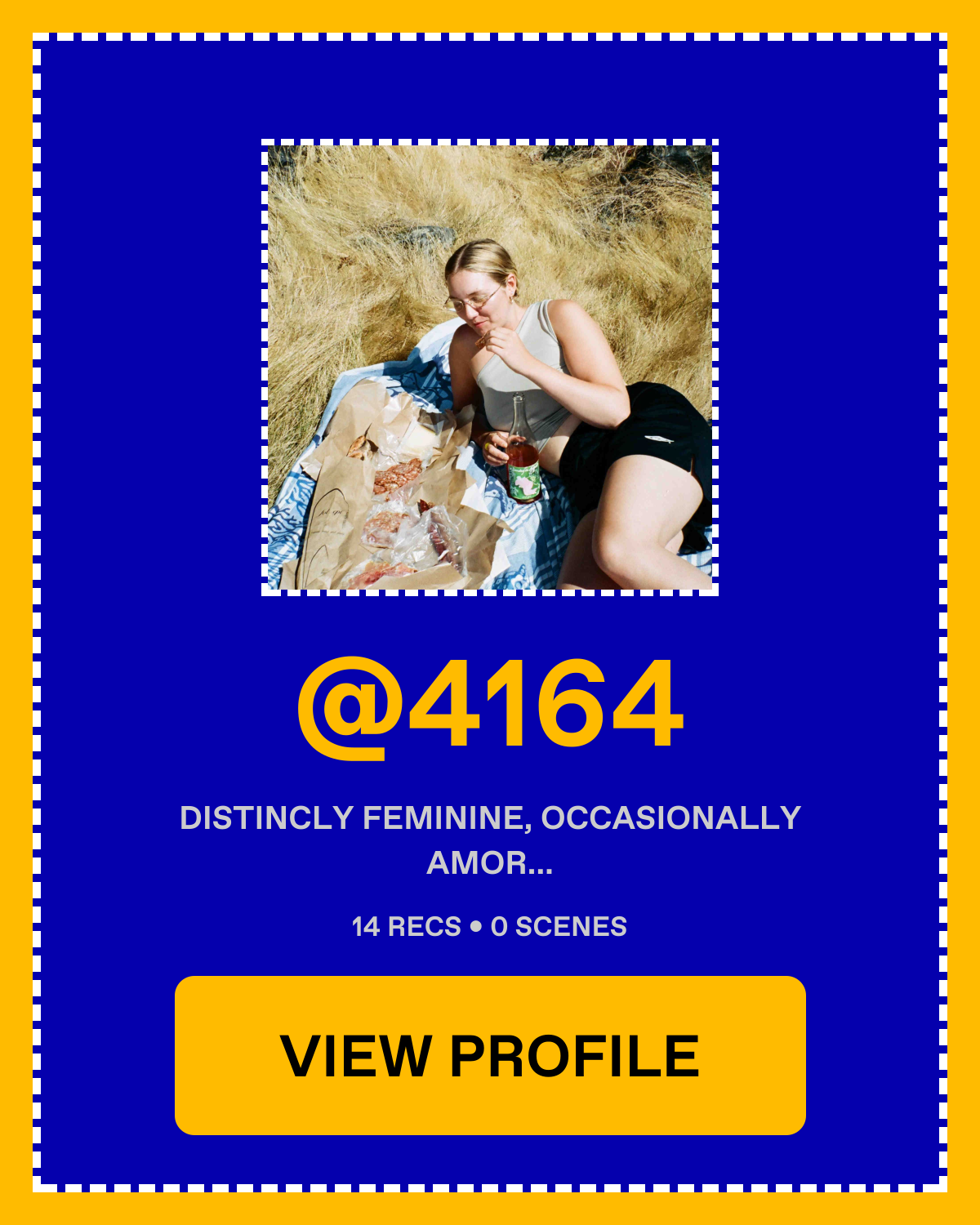Open the @4164 profile photo
This screenshot has height=1225, width=980.
point(490,367)
